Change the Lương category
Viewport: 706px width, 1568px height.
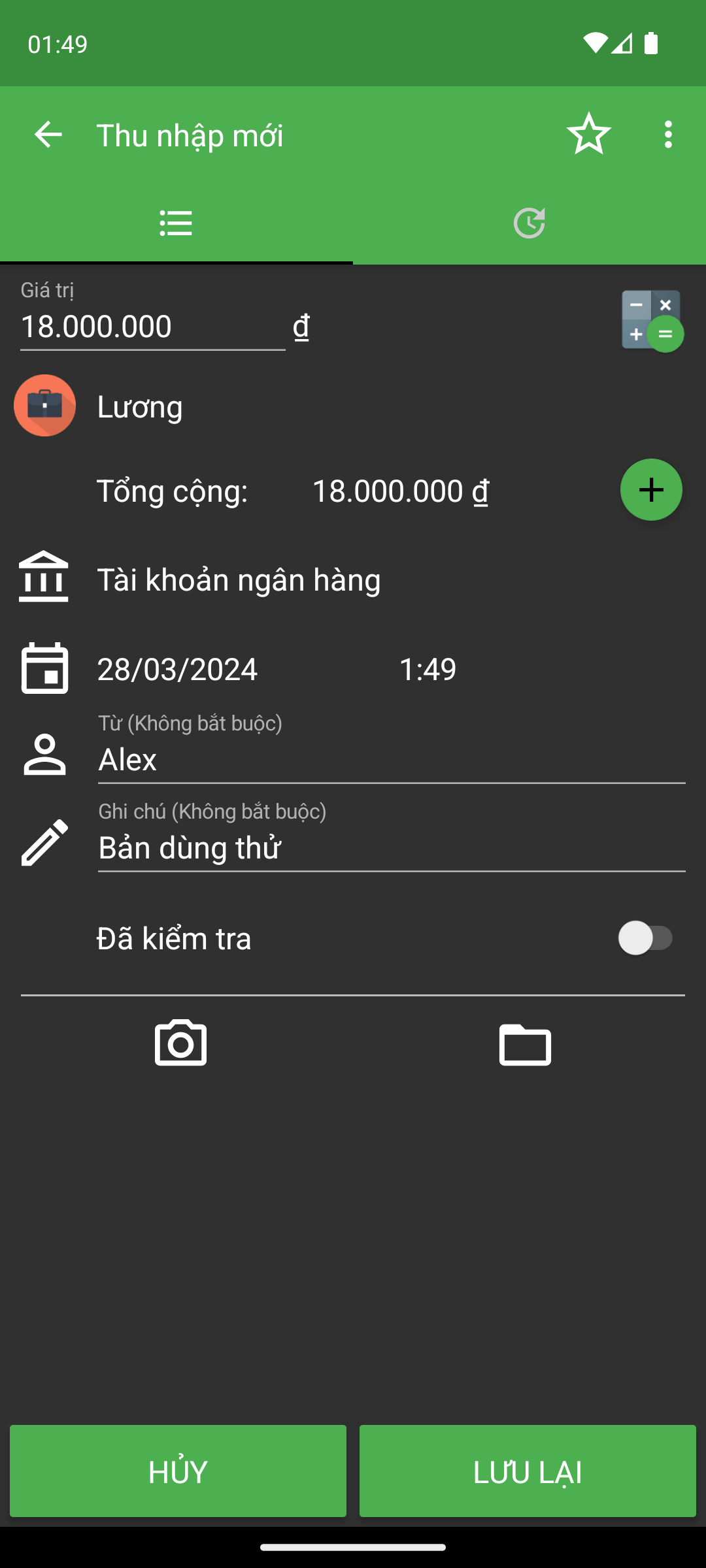point(140,406)
